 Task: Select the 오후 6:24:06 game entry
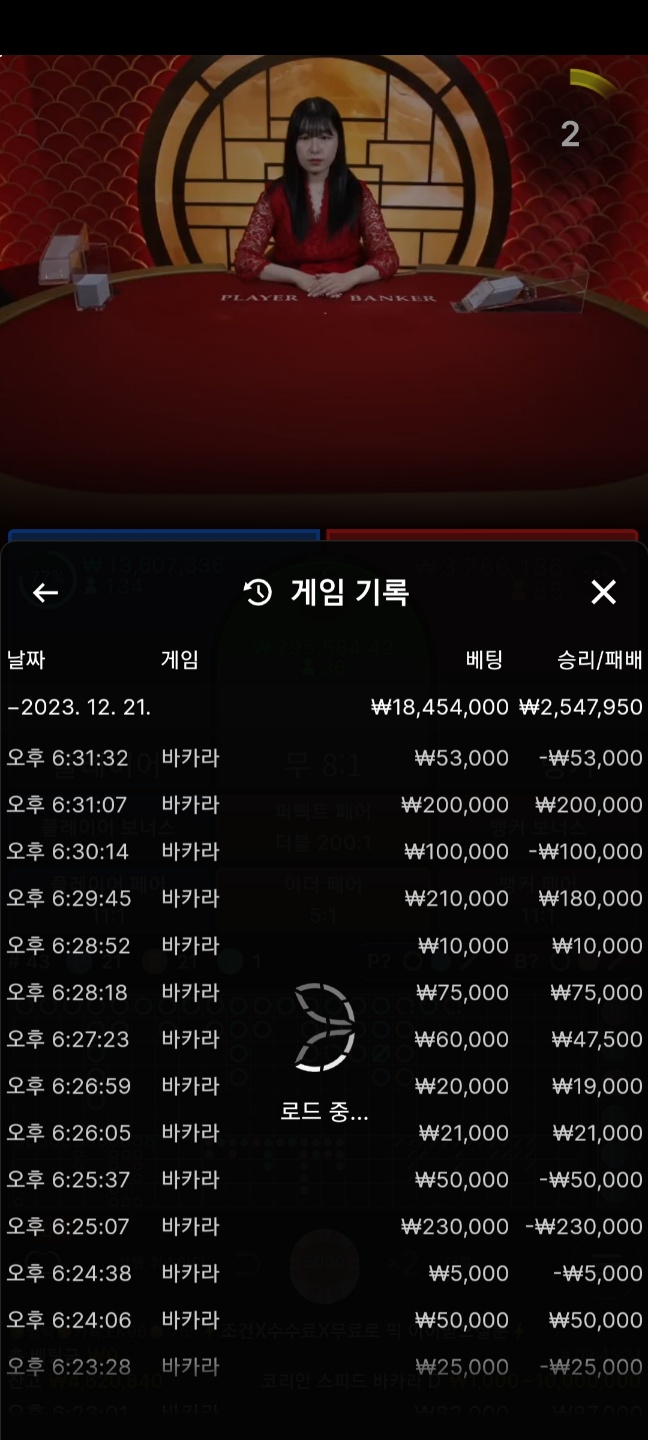coord(324,1320)
